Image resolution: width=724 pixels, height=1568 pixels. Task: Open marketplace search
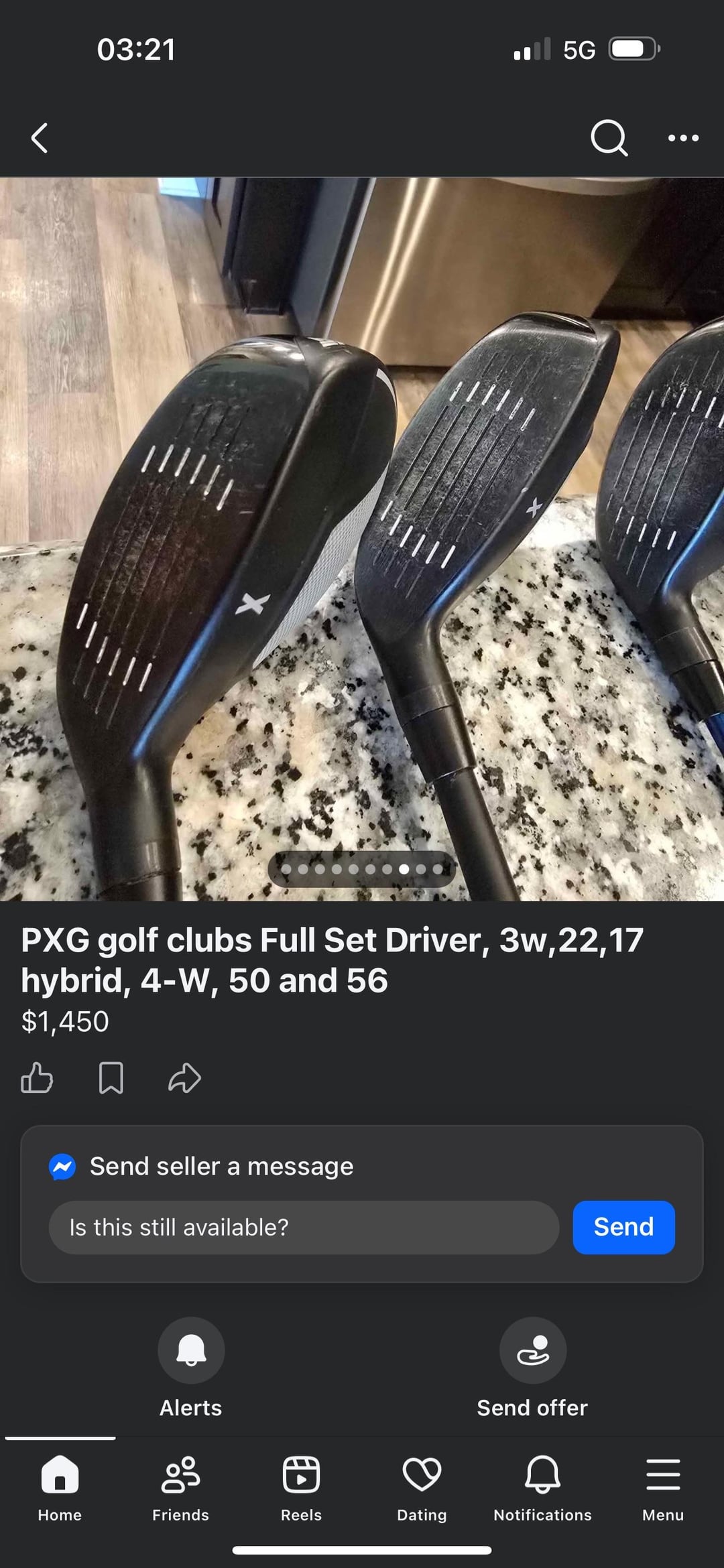pos(608,138)
